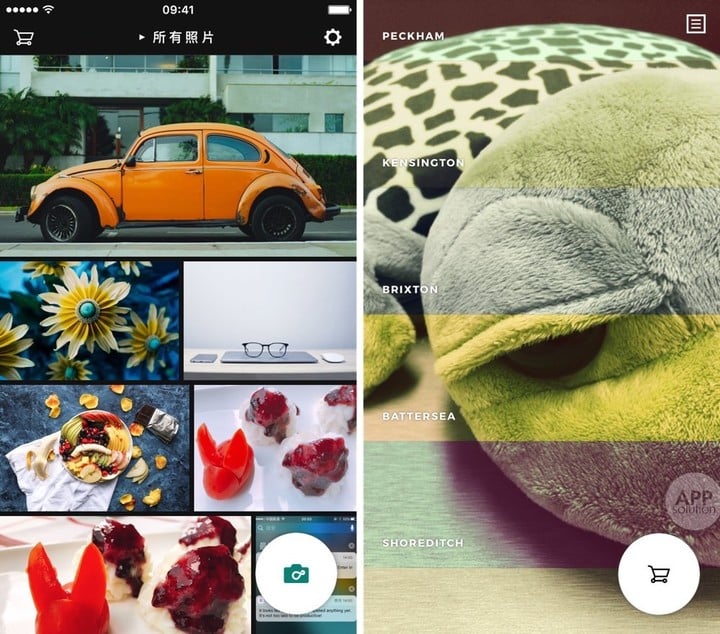Choose the KENSINGTON filter
The image size is (720, 634).
[x=423, y=162]
